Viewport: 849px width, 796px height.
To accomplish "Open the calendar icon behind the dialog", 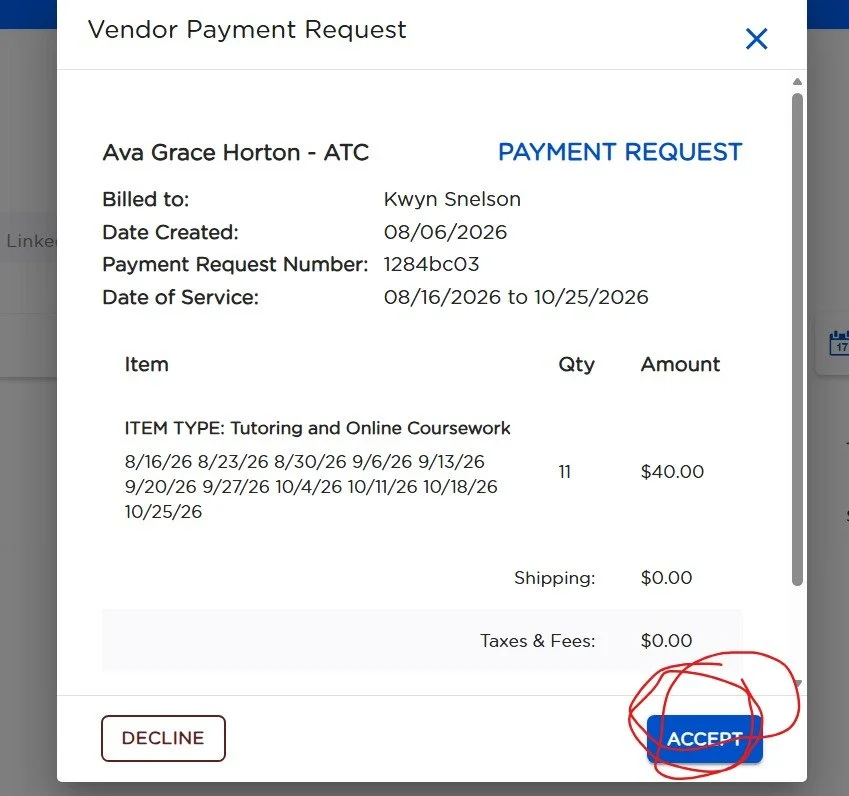I will tap(839, 343).
